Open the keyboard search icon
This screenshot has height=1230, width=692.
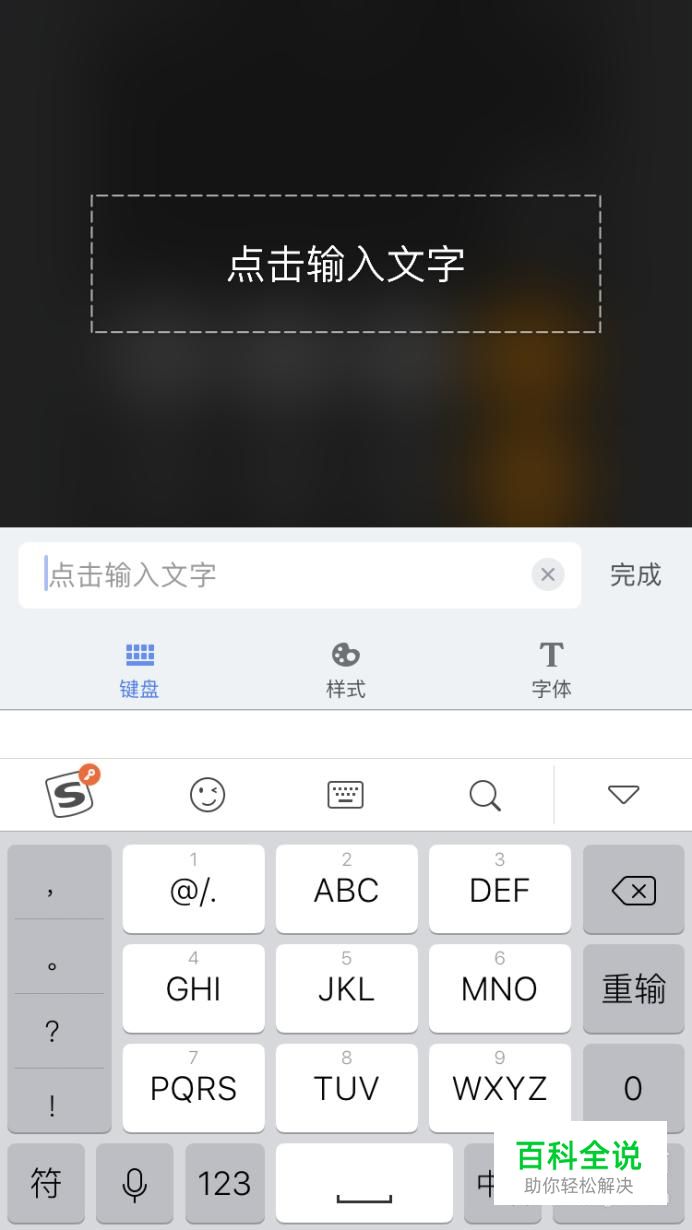(x=485, y=796)
